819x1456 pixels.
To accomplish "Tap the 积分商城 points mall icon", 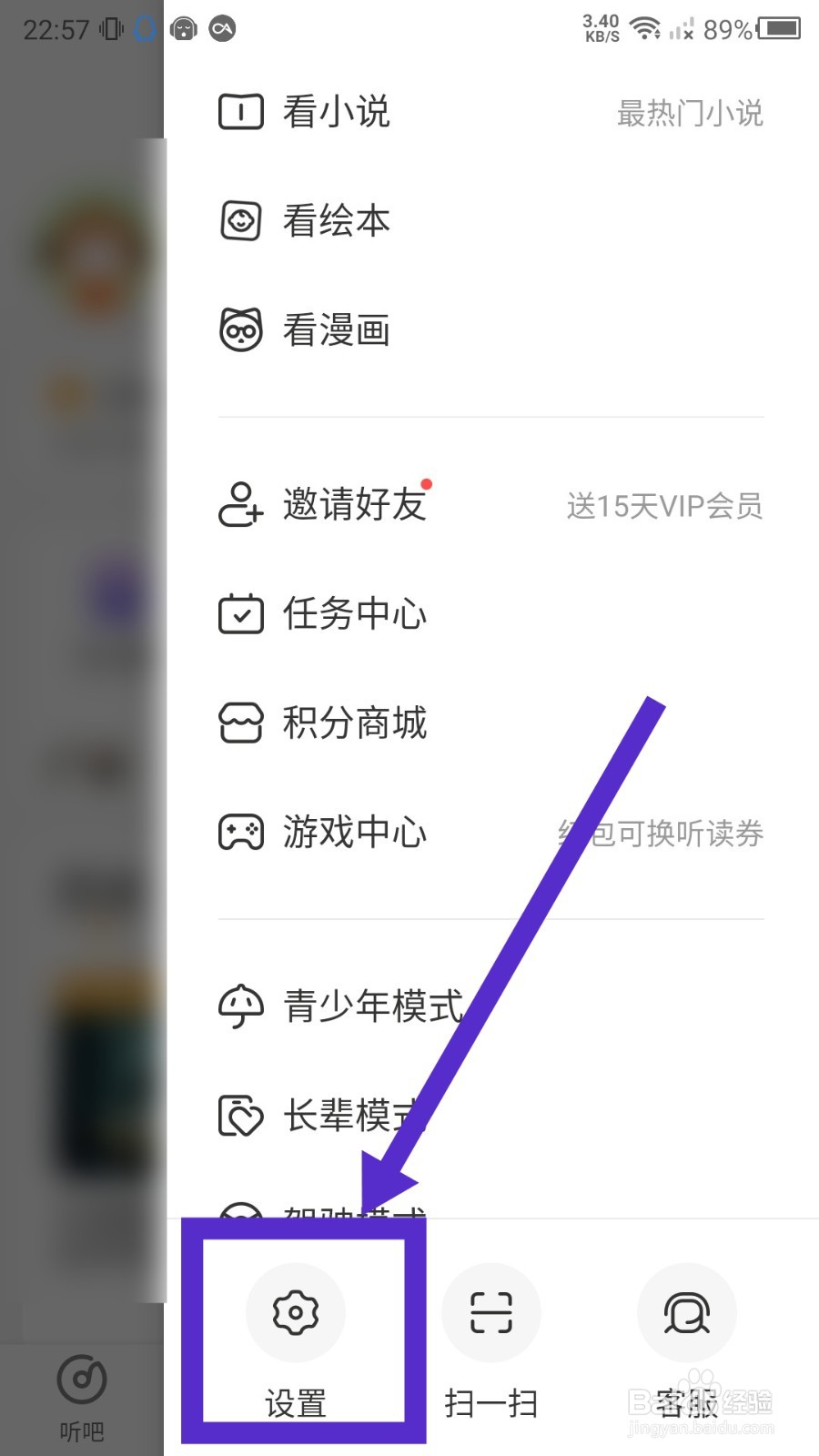I will 239,724.
